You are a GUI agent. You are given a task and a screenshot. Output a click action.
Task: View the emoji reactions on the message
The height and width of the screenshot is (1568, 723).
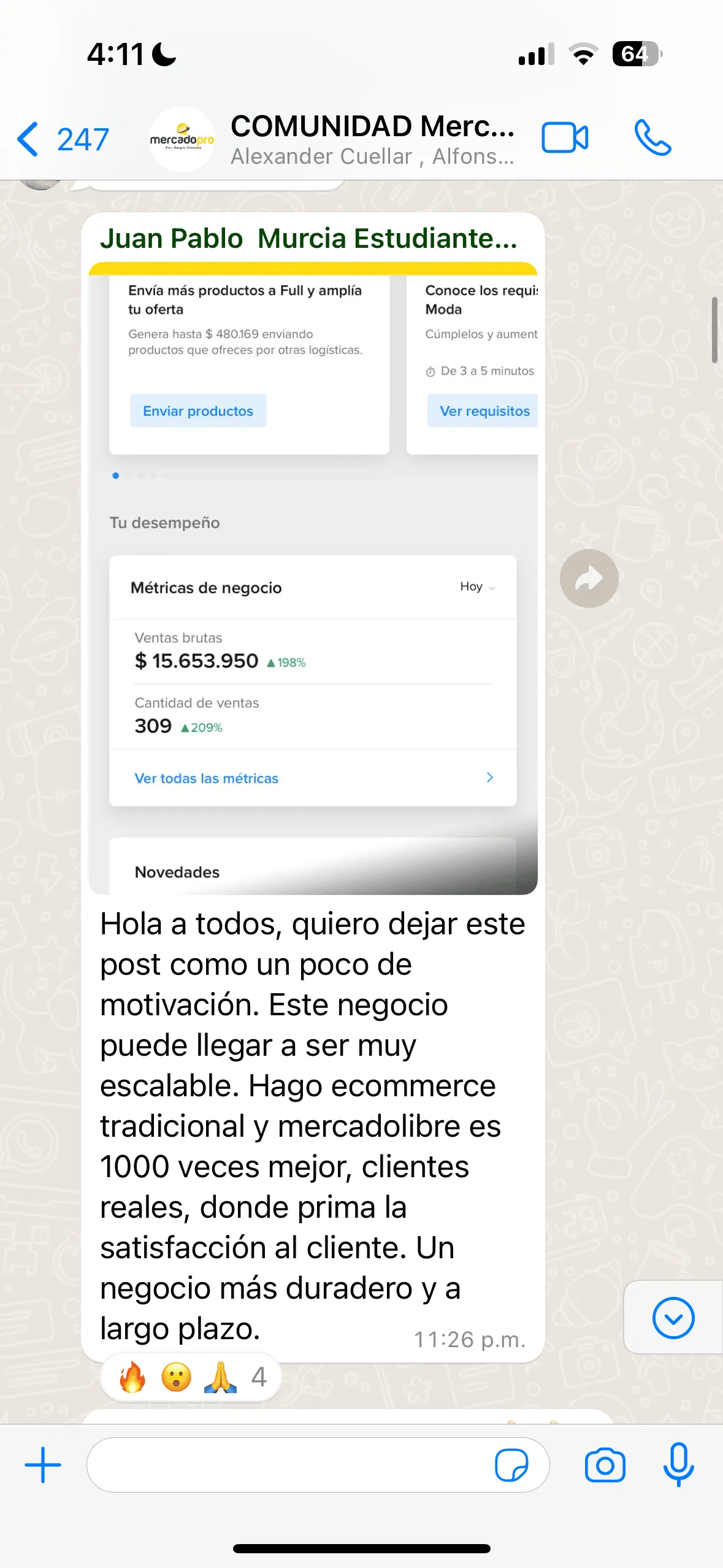point(191,1377)
